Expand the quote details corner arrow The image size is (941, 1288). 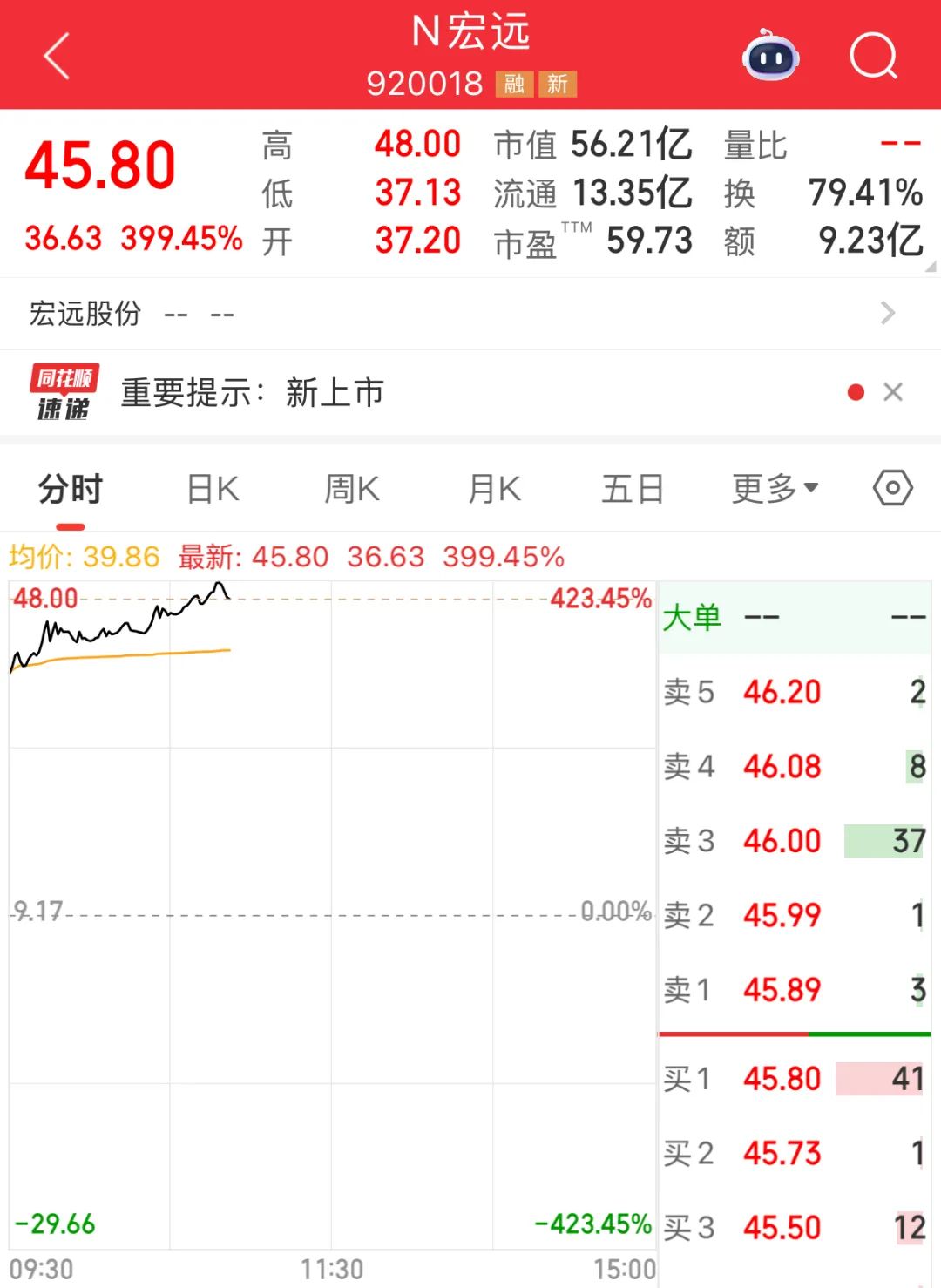[930, 267]
